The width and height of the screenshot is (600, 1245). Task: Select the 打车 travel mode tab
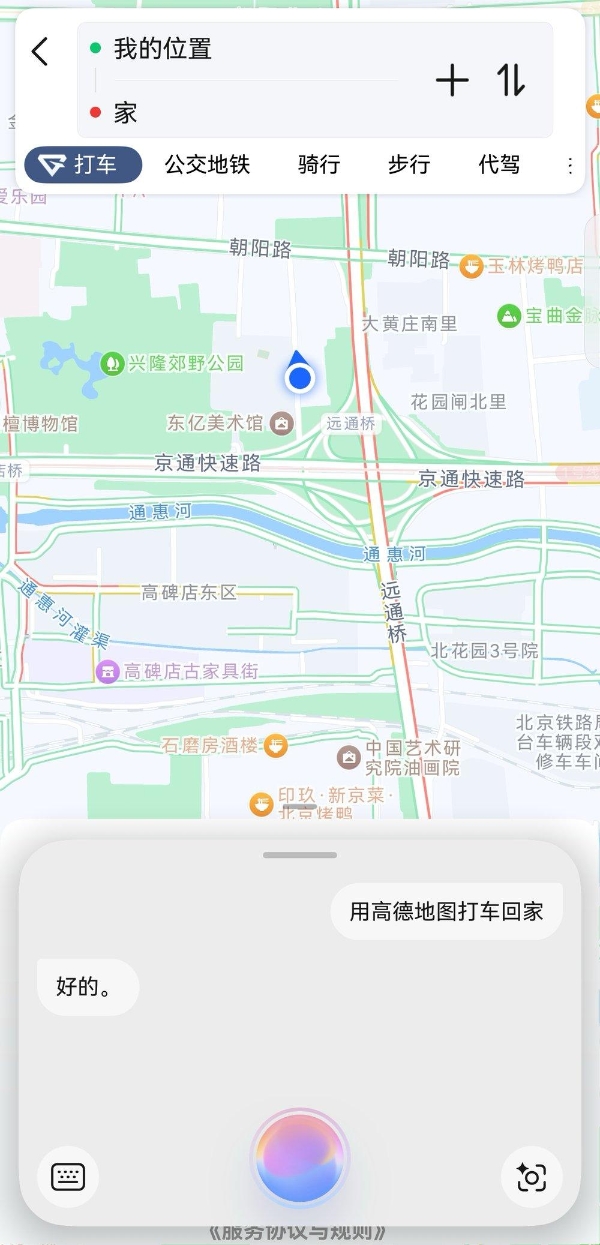tap(83, 165)
